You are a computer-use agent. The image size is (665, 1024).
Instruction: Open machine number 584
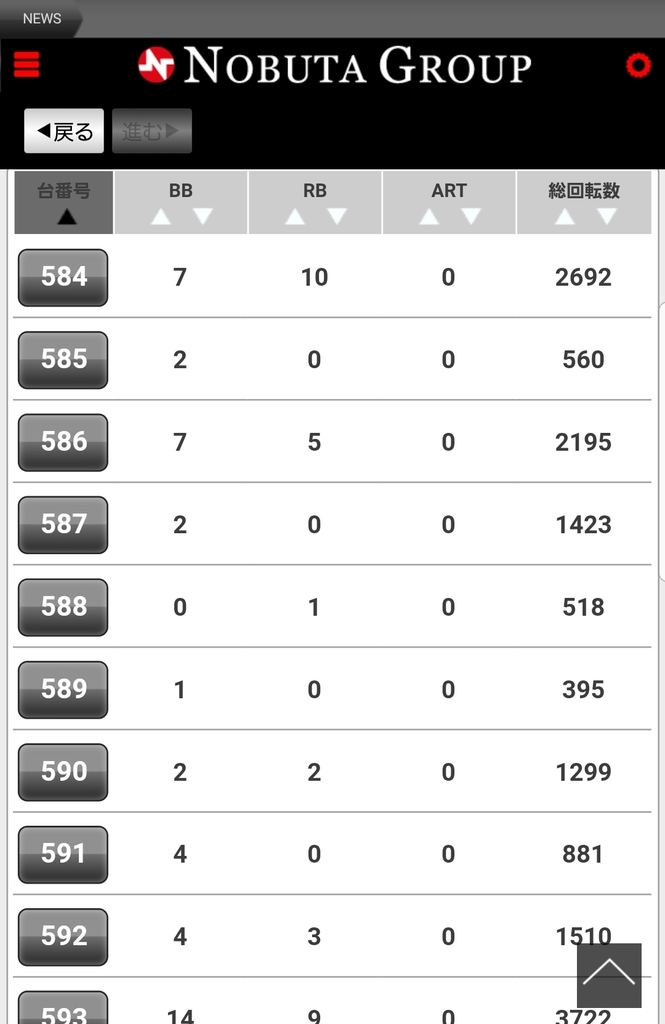(x=63, y=277)
